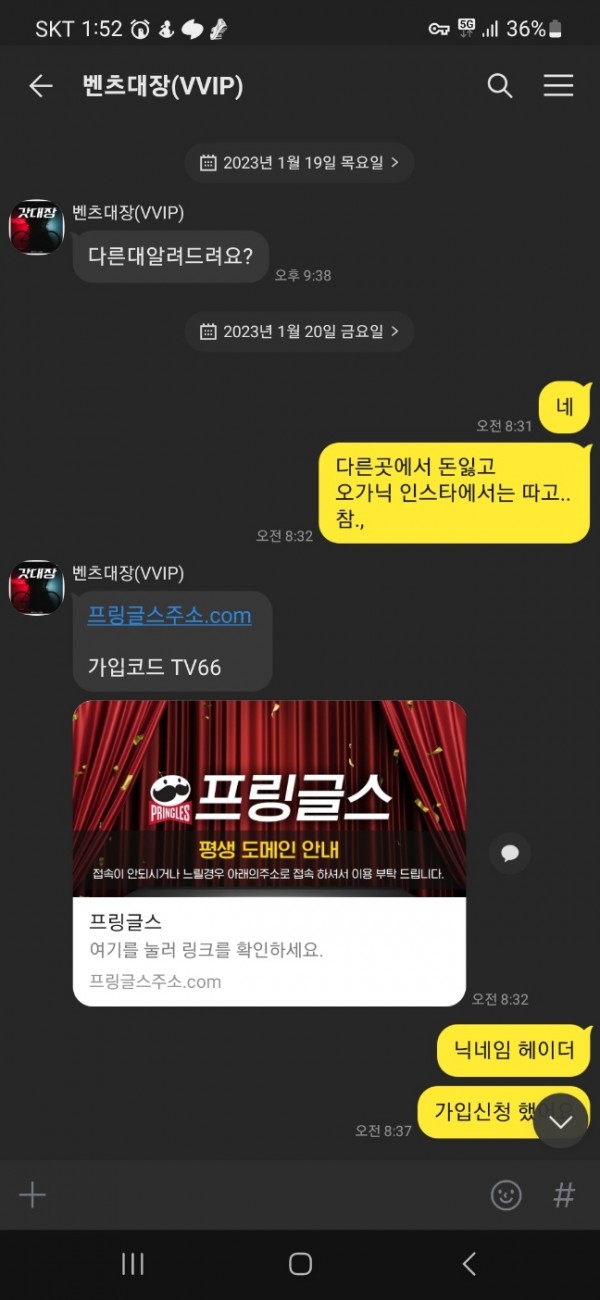Open the 프링글스주소.com link in the message
This screenshot has width=600, height=1300.
pyautogui.click(x=170, y=616)
